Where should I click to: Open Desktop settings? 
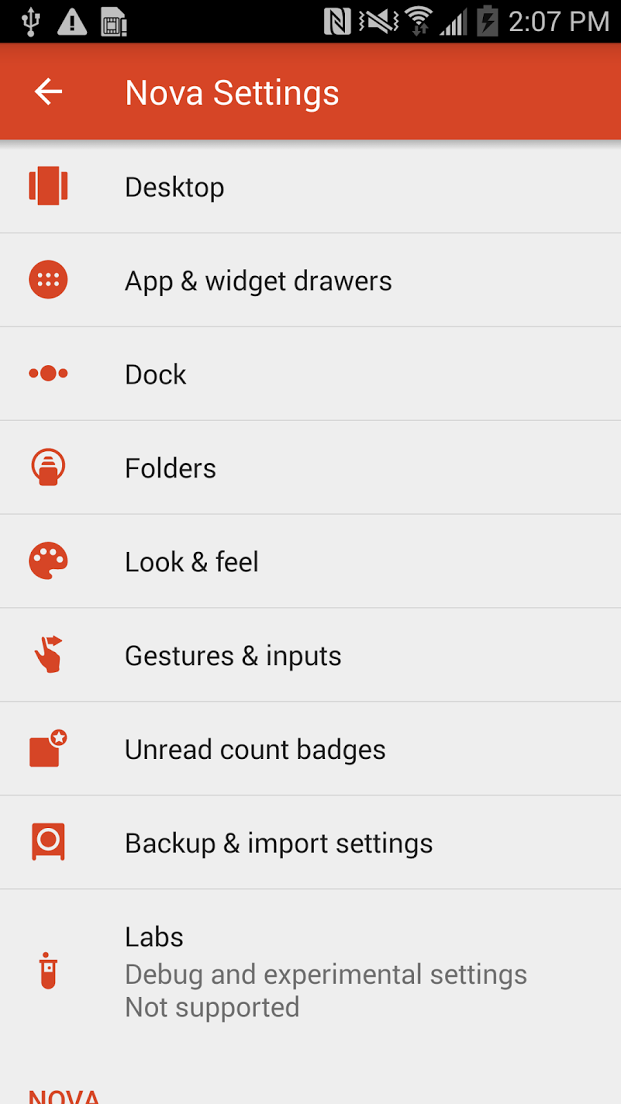click(x=310, y=187)
